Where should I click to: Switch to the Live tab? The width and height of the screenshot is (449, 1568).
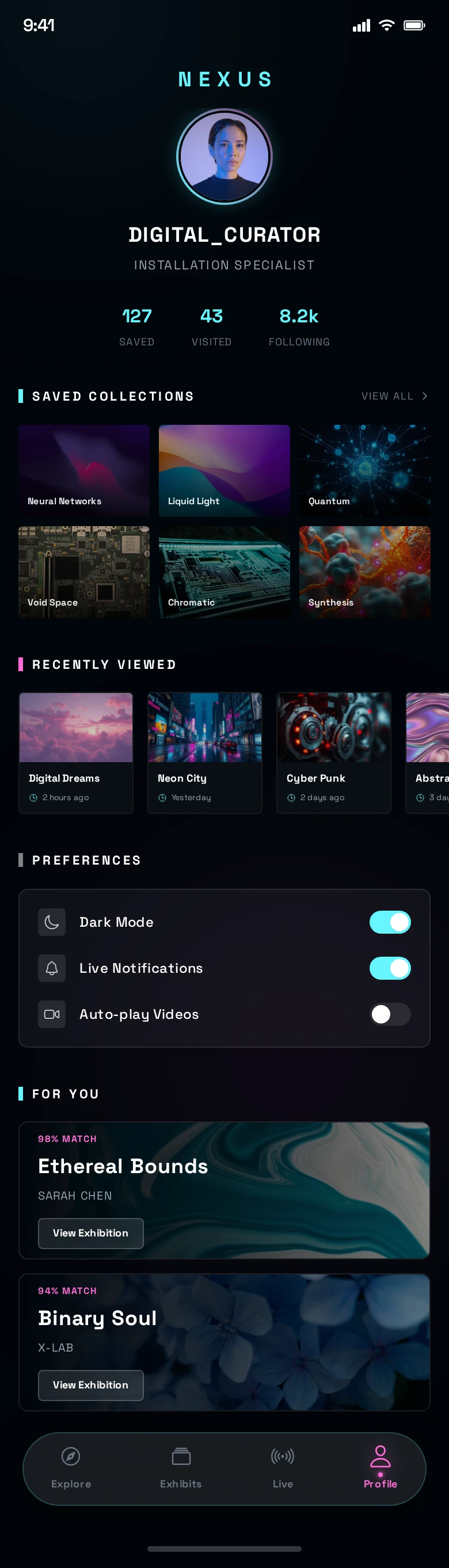(x=283, y=1468)
